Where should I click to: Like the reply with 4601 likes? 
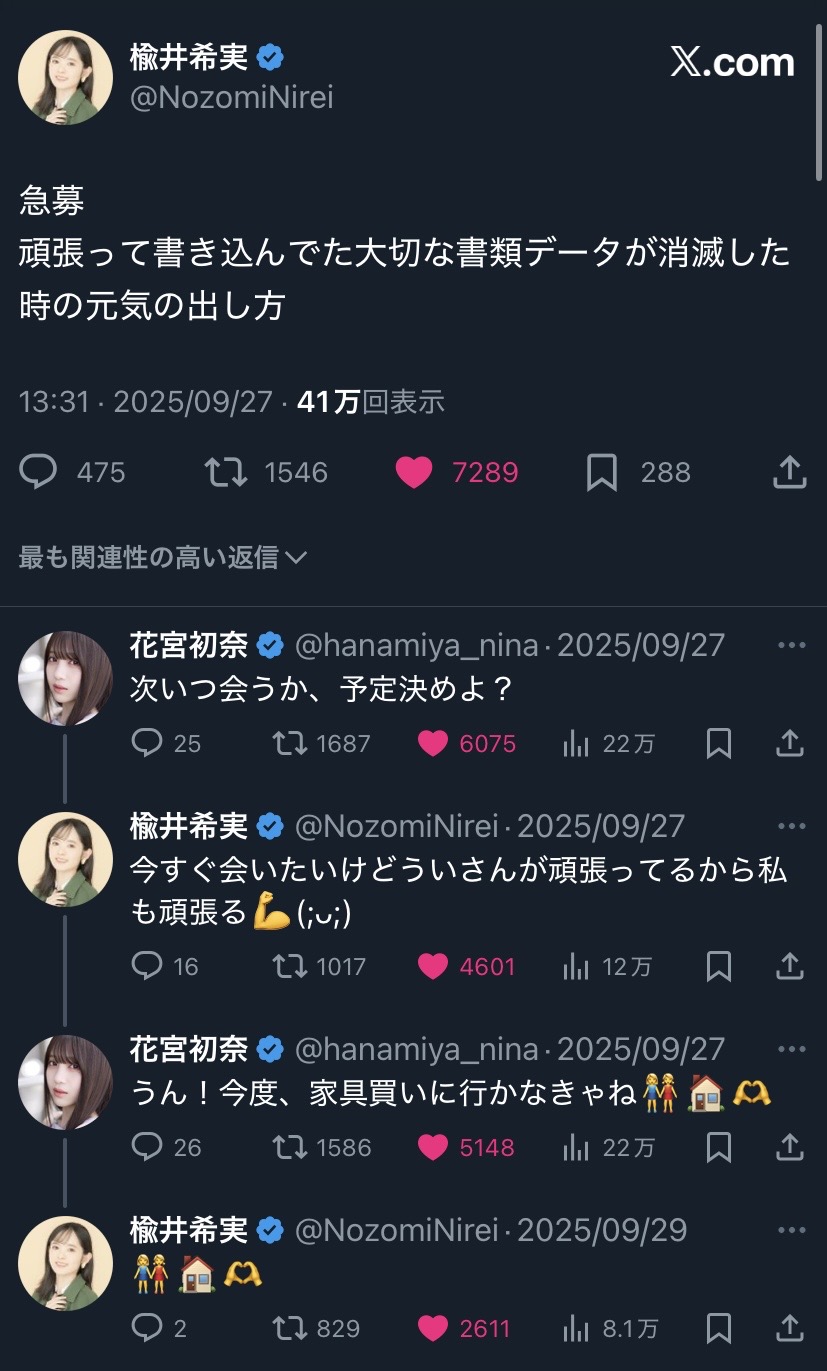click(433, 966)
